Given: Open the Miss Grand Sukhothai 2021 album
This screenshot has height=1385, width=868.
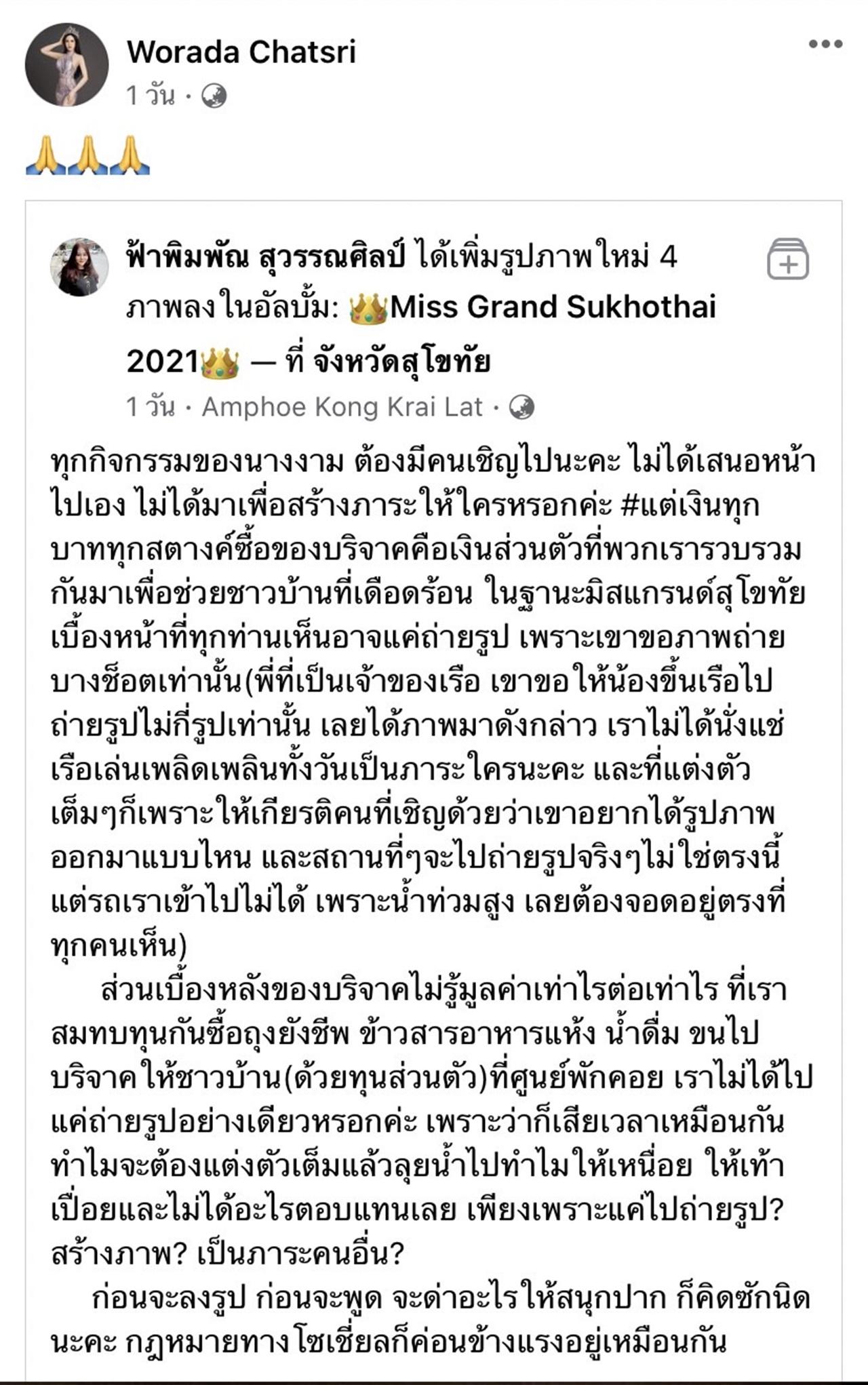Looking at the screenshot, I should click(x=552, y=307).
